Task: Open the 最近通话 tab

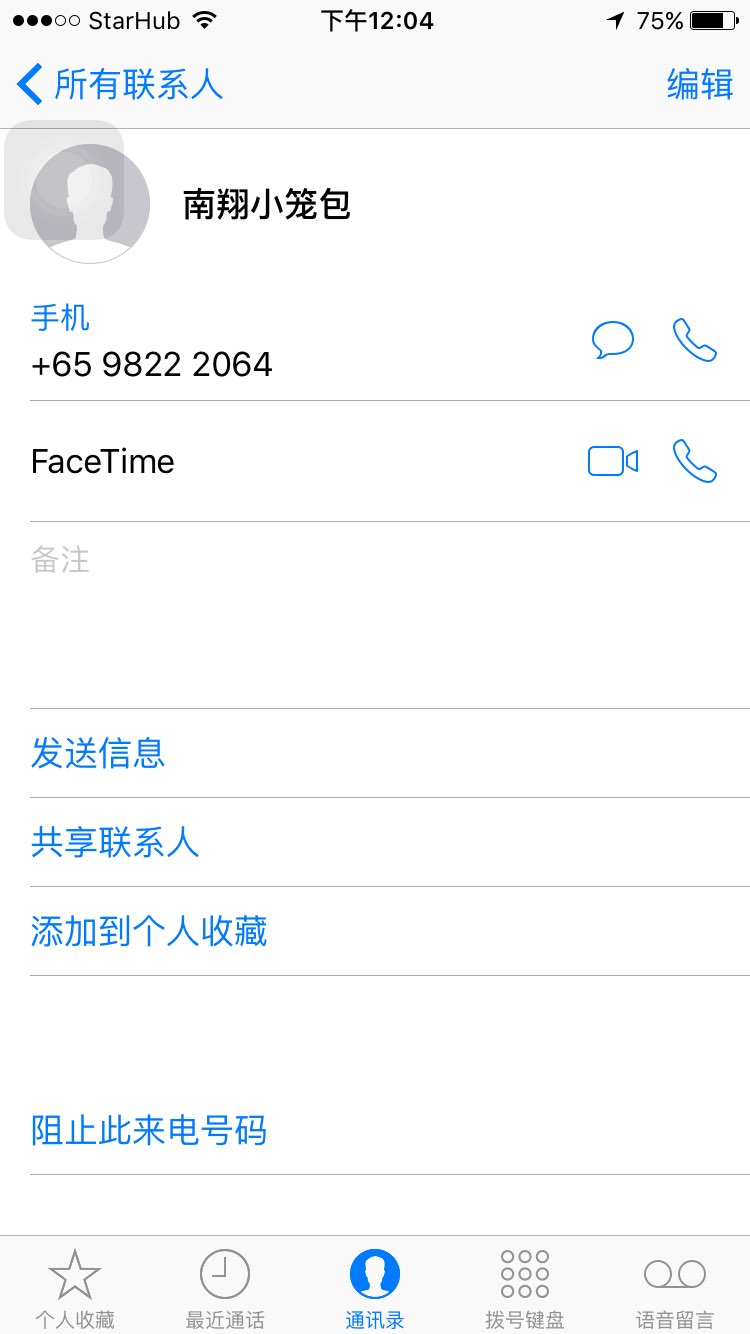Action: (225, 1289)
